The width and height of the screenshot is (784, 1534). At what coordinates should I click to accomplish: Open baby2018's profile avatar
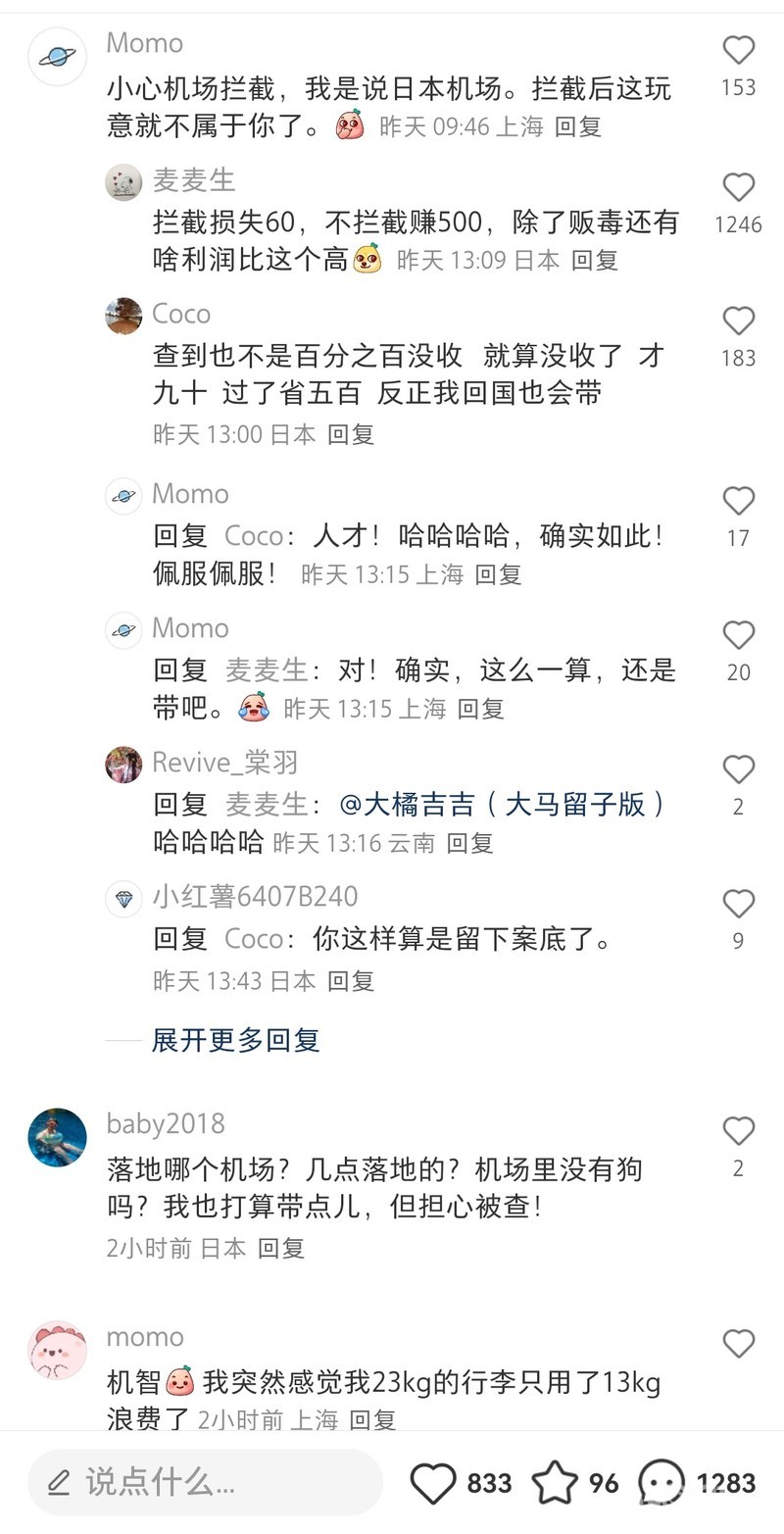[x=57, y=1137]
